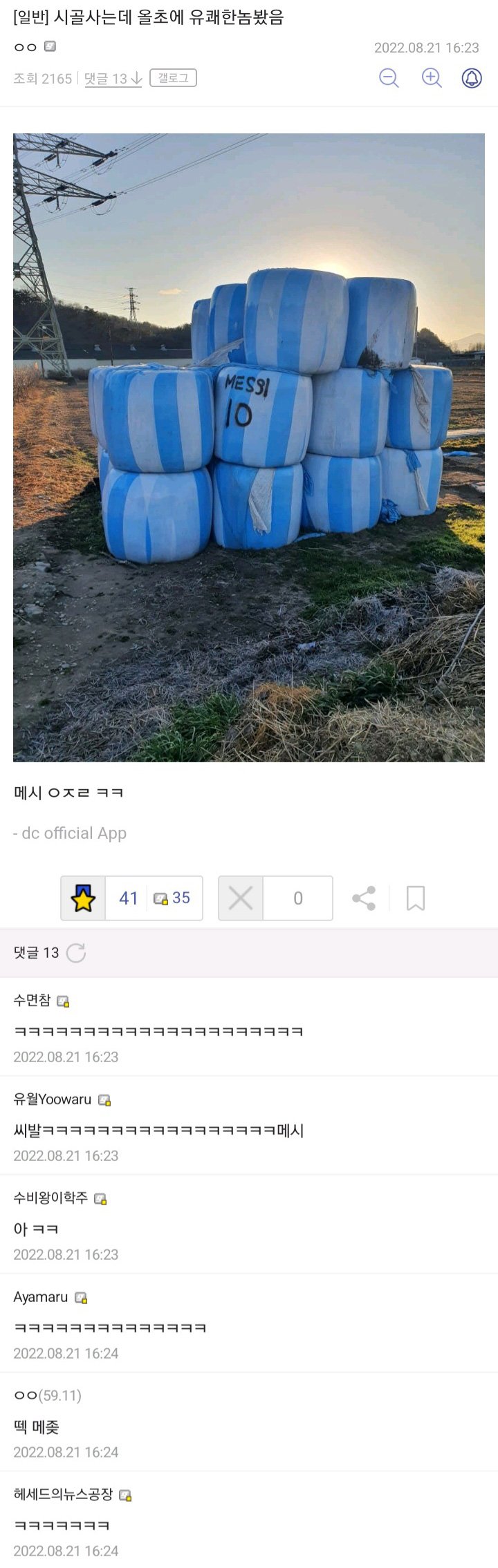Open the notification bell for this post
The width and height of the screenshot is (498, 1568).
point(472,78)
